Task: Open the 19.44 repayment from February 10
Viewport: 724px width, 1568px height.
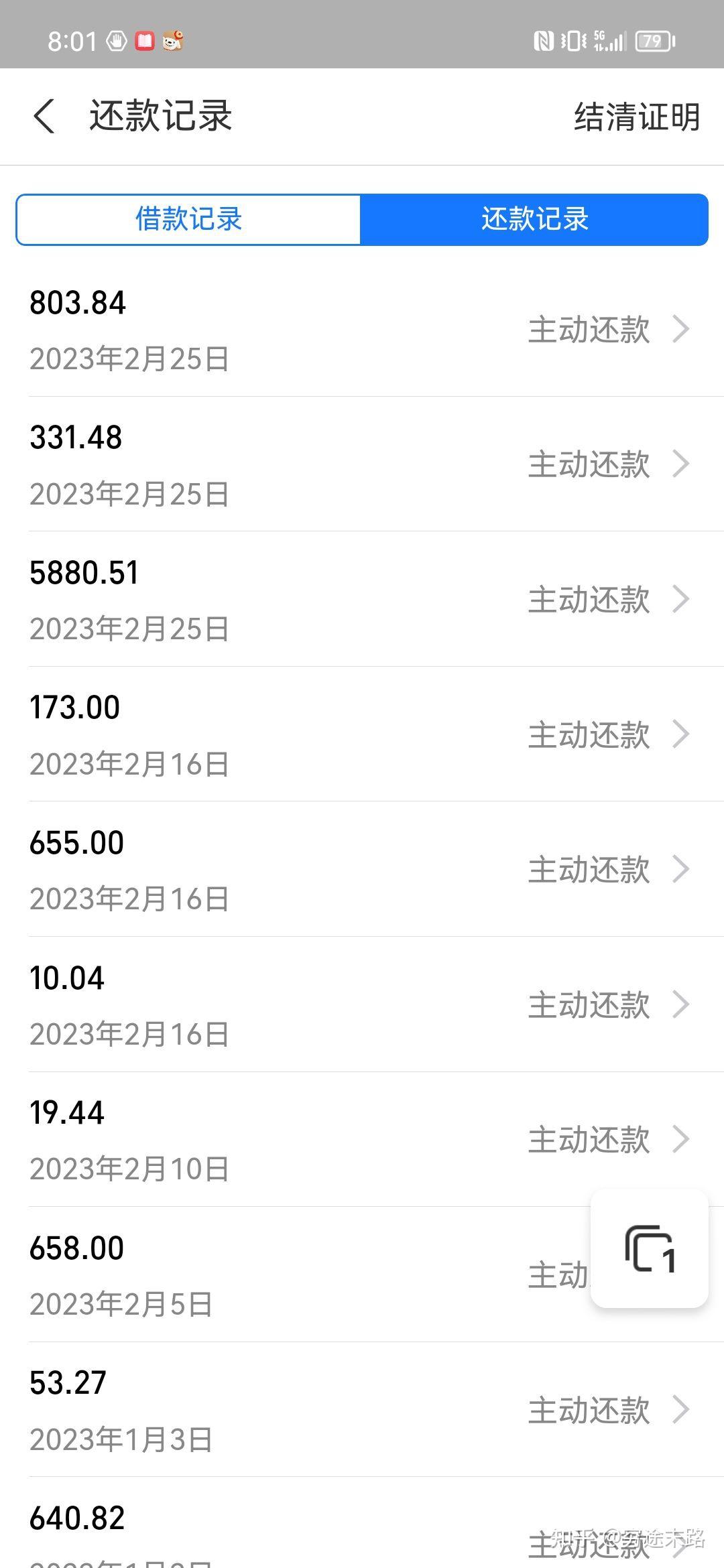Action: point(362,1140)
